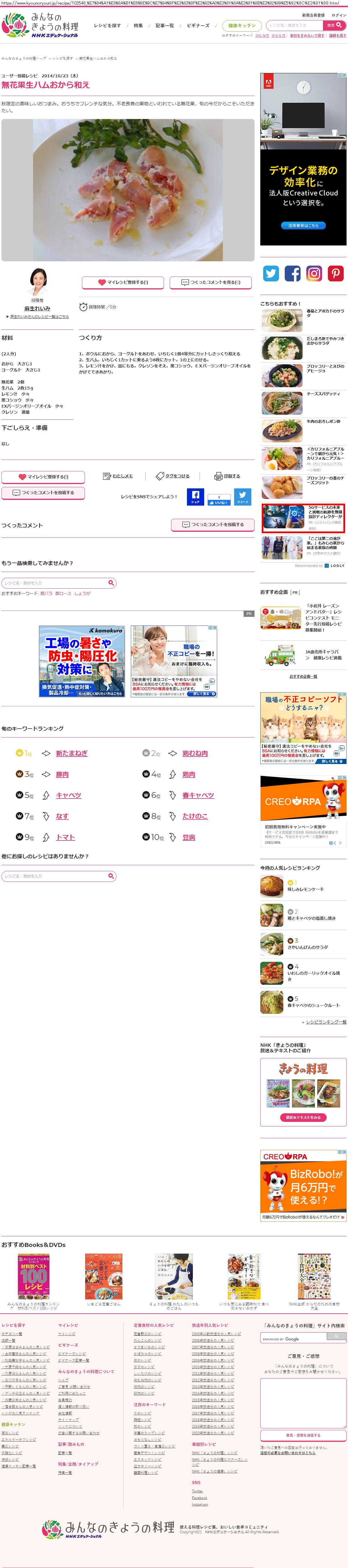Tap つくったコメントを投稿する in the comment section
This screenshot has height=1568, width=348.
[213, 525]
